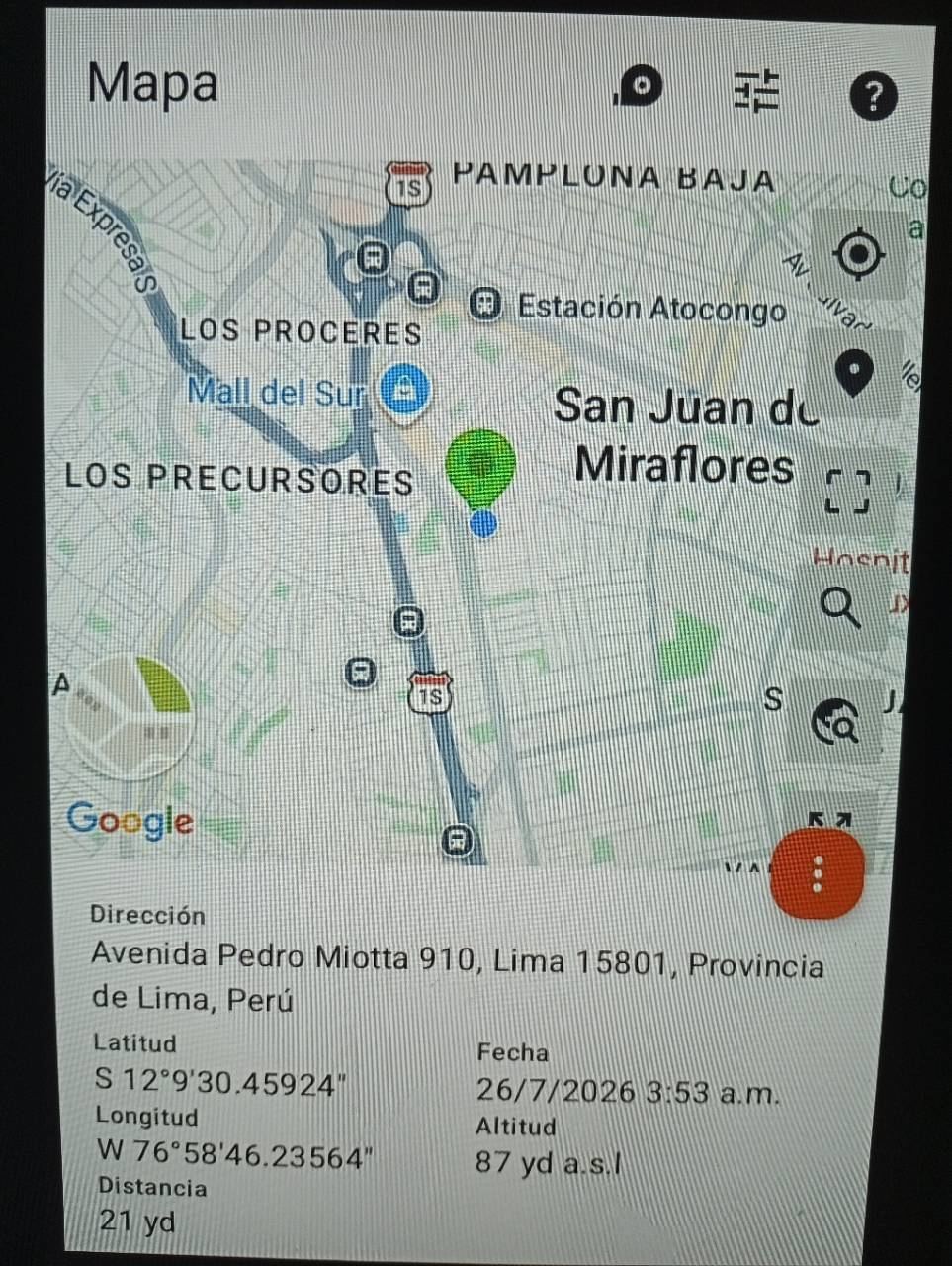Center the map on my location

coord(858,254)
